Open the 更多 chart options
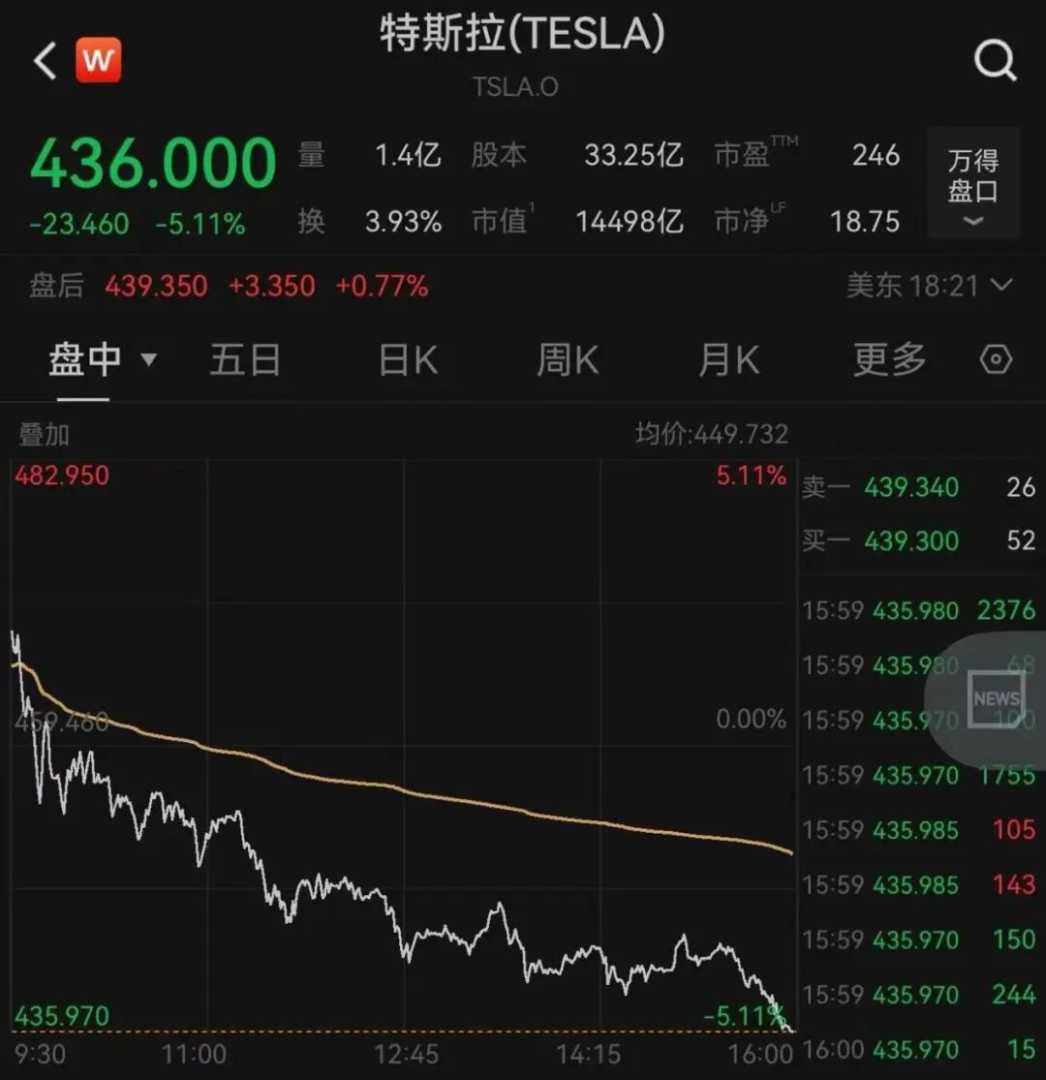 pos(889,359)
